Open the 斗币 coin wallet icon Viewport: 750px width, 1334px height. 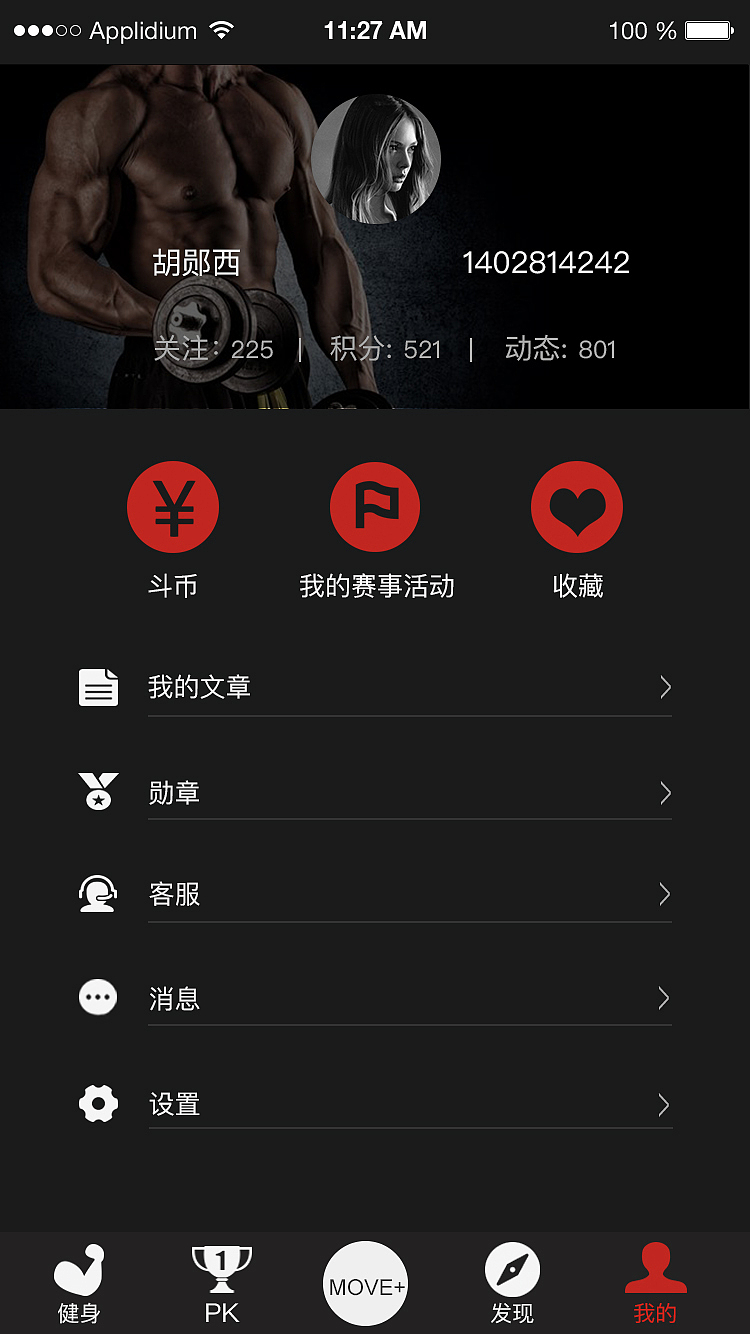click(172, 506)
